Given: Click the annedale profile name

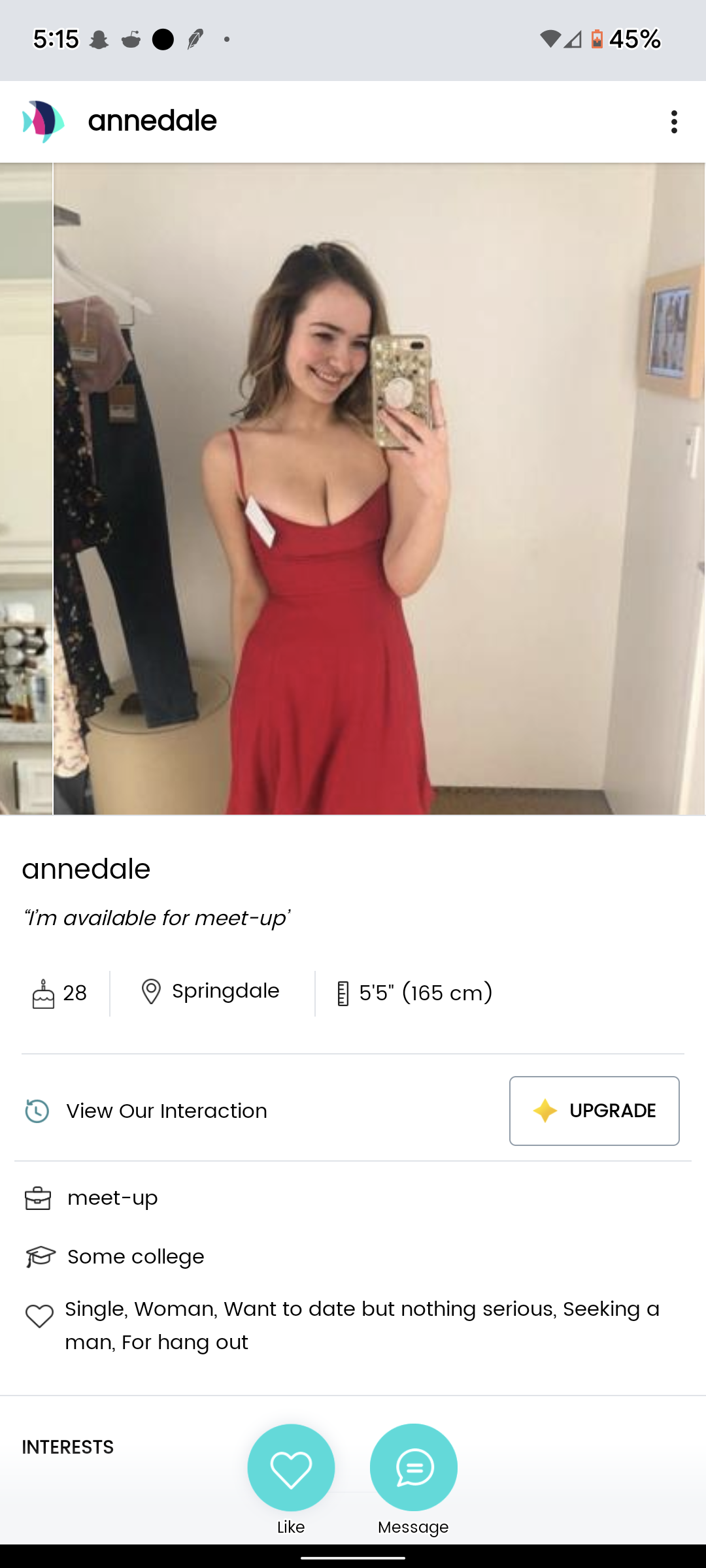Looking at the screenshot, I should pos(86,869).
